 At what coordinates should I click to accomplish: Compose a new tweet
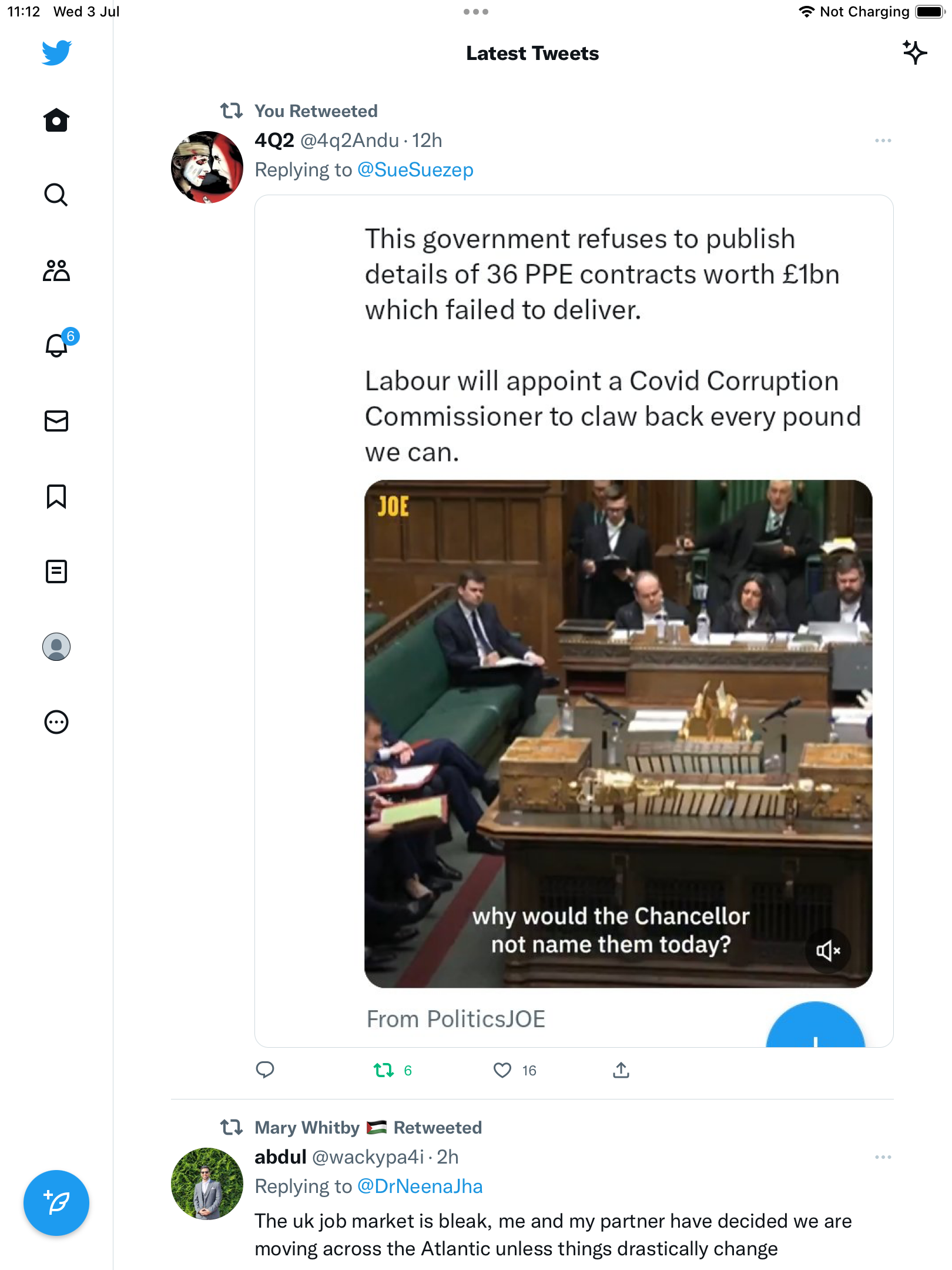(56, 1203)
